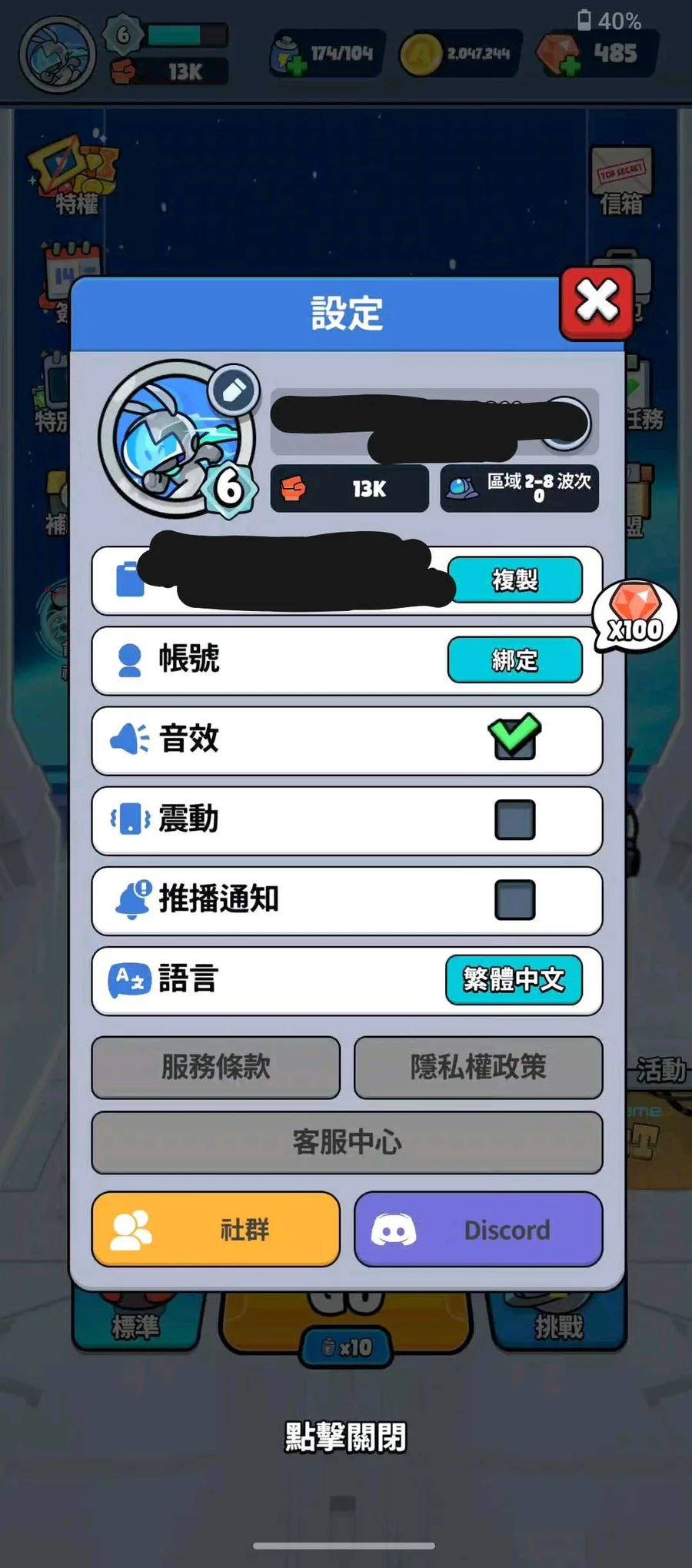The image size is (692, 1568).
Task: Enable the 震動 vibration checkbox
Action: (514, 819)
